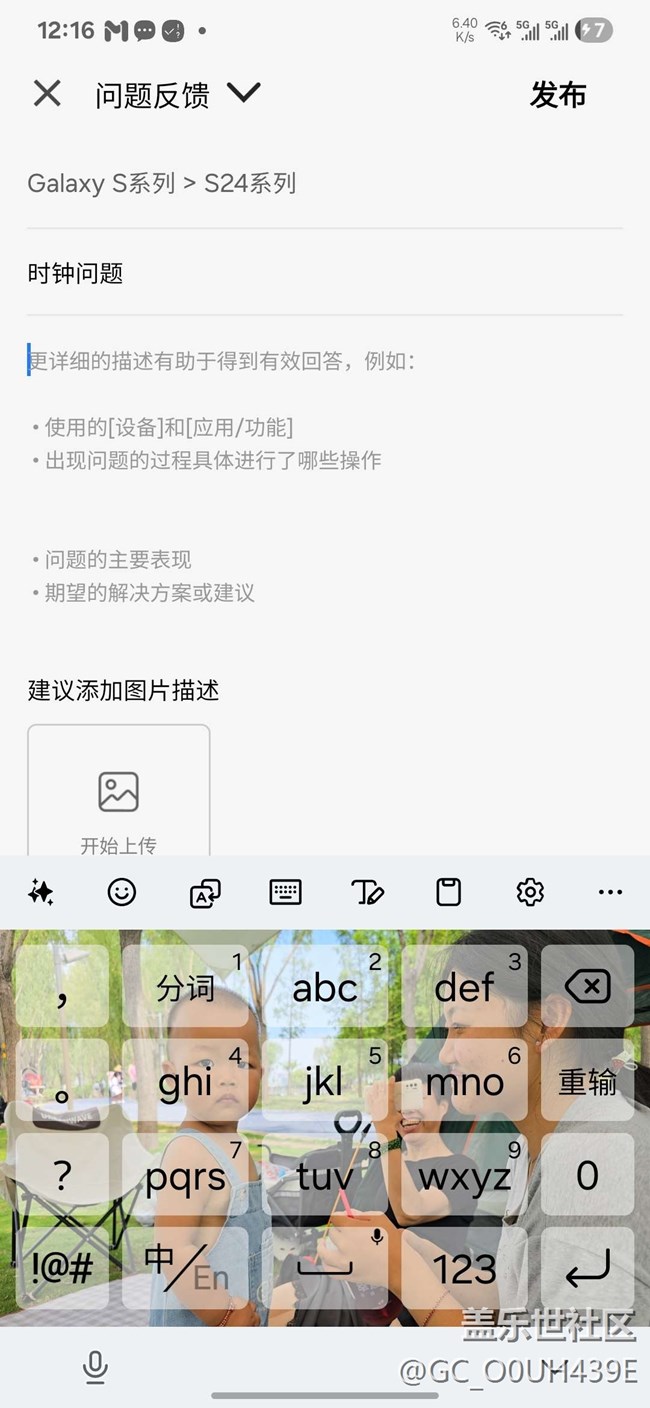Hit the backspace key
The height and width of the screenshot is (1408, 650).
(x=587, y=988)
